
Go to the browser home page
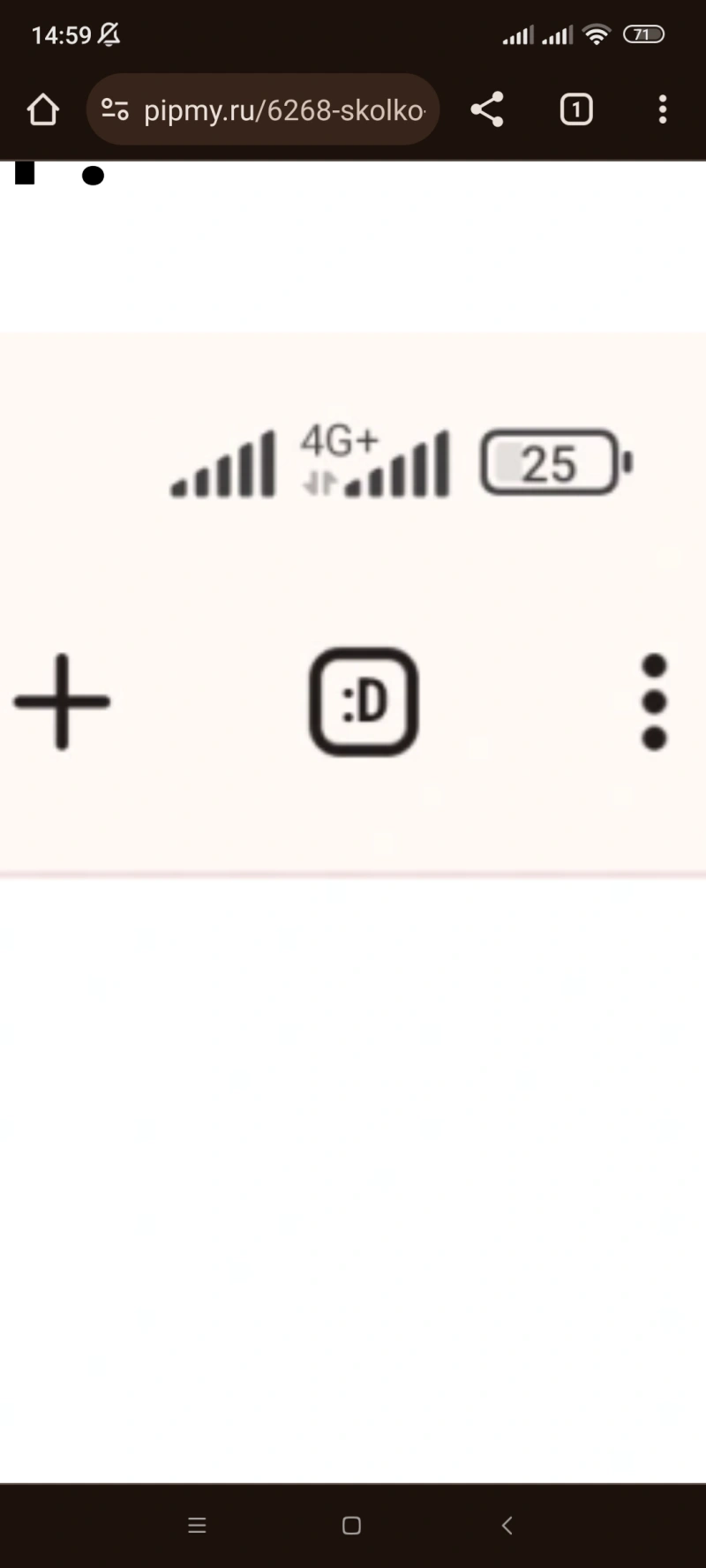tap(42, 110)
